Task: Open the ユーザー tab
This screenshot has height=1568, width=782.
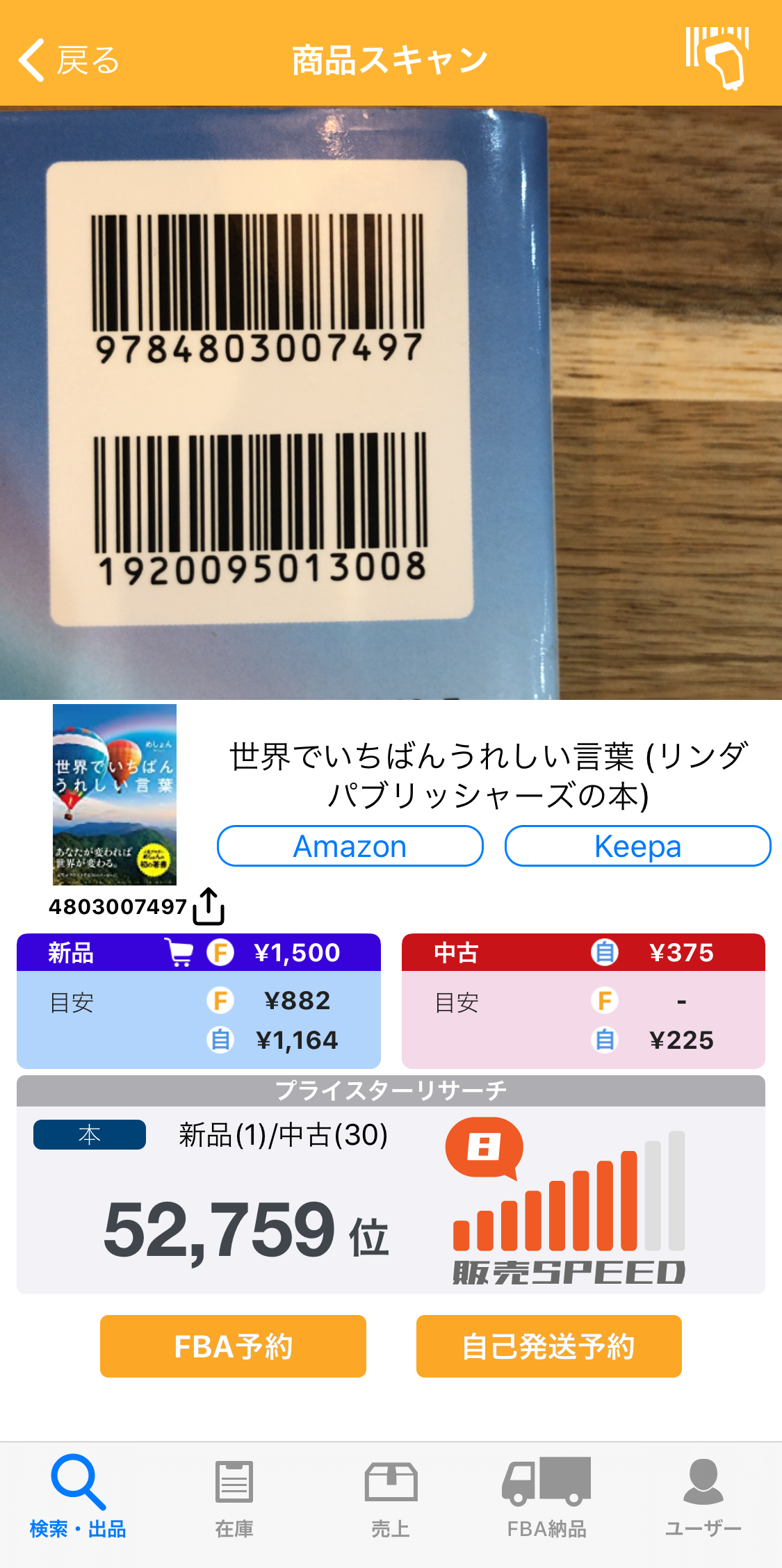Action: pos(703,1494)
